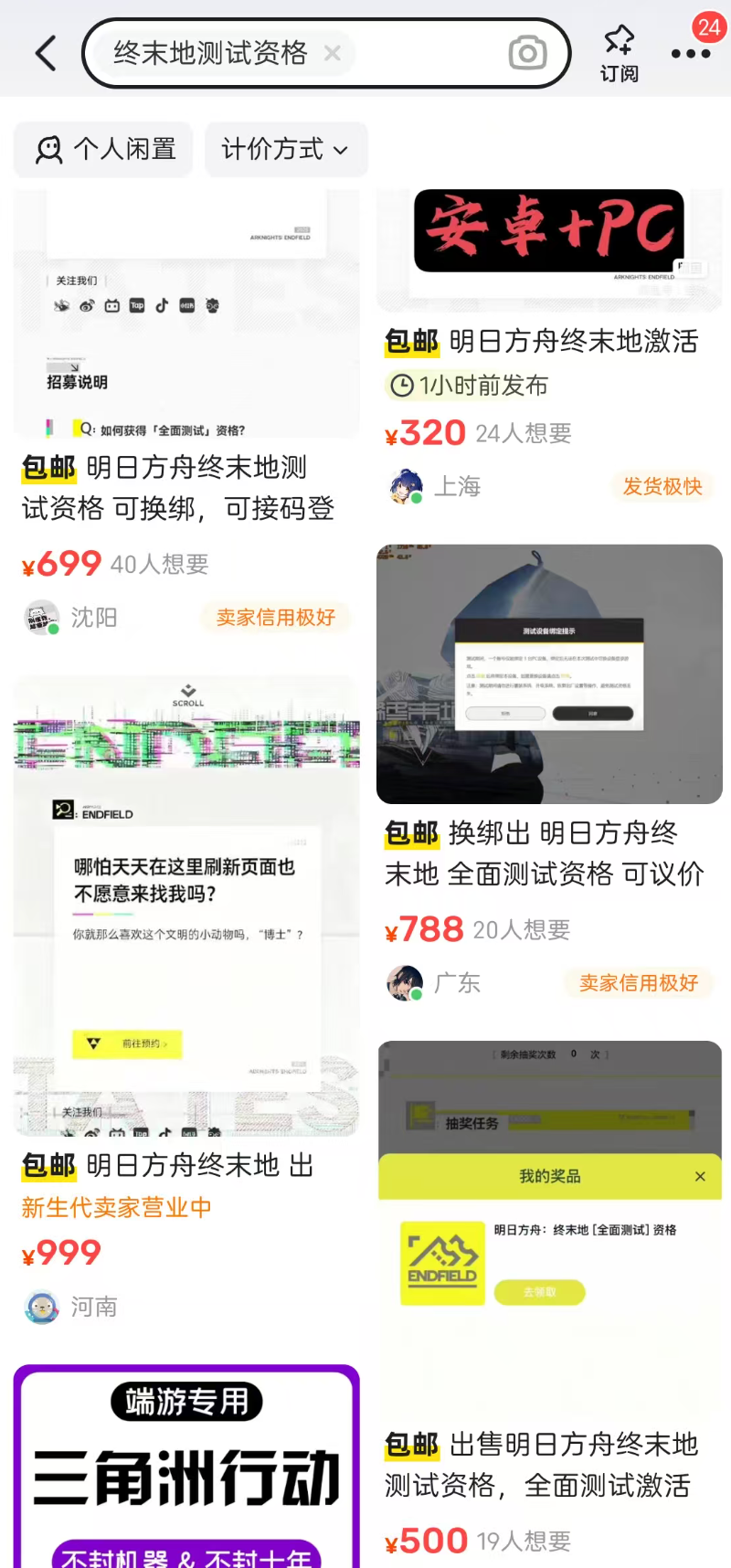Click the 卖家信用极好 badge next to 沈阳
The image size is (731, 1568).
(273, 617)
